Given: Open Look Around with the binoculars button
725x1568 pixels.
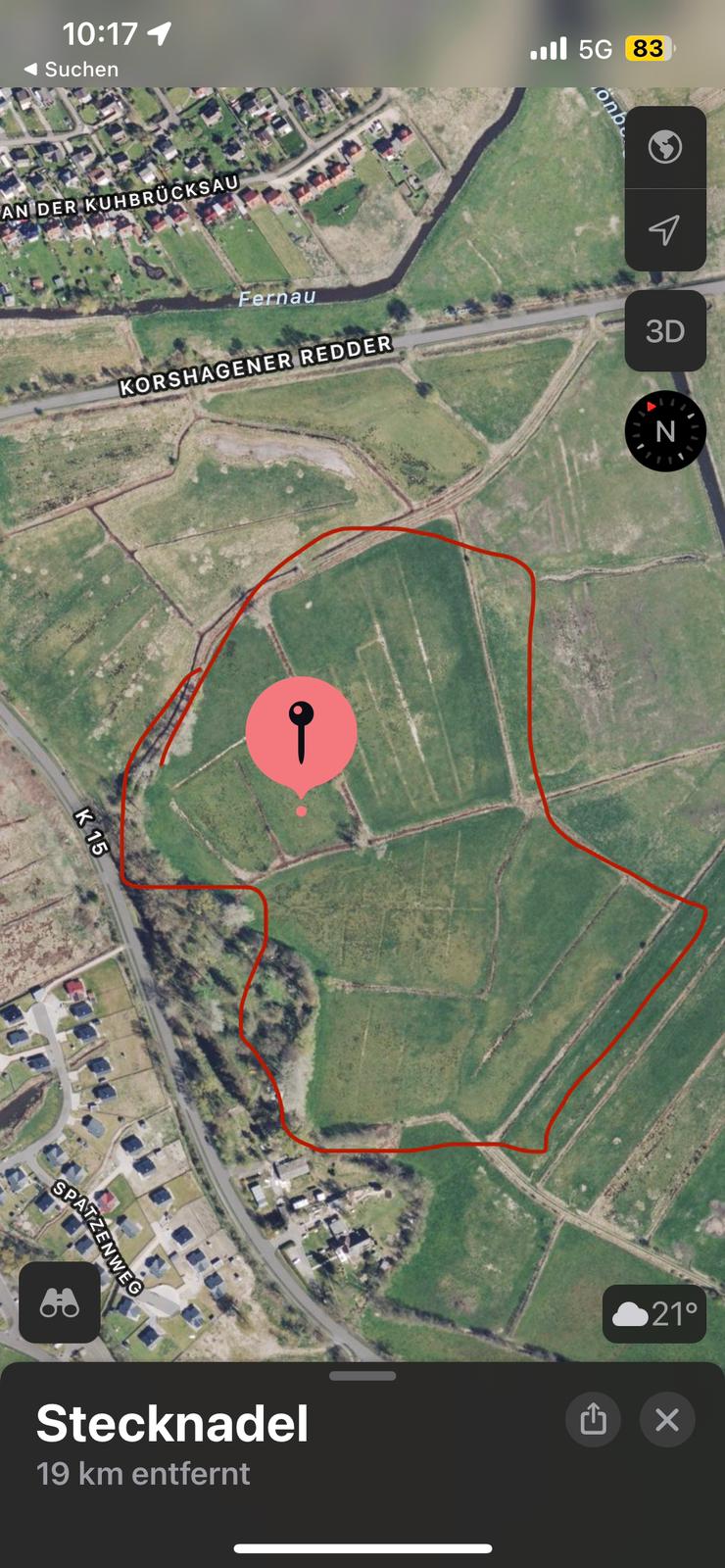Looking at the screenshot, I should coord(60,1302).
